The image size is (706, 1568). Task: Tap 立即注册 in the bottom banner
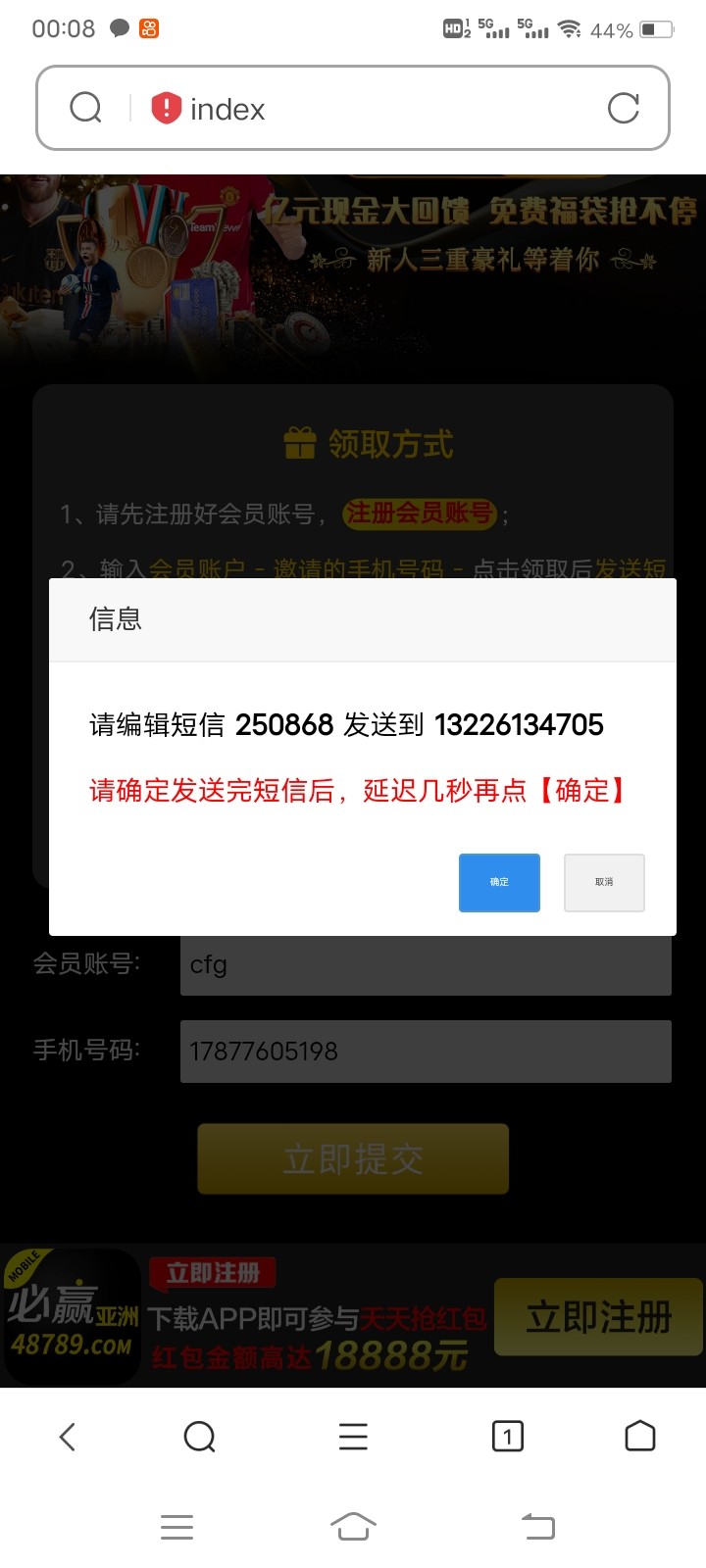(597, 1319)
